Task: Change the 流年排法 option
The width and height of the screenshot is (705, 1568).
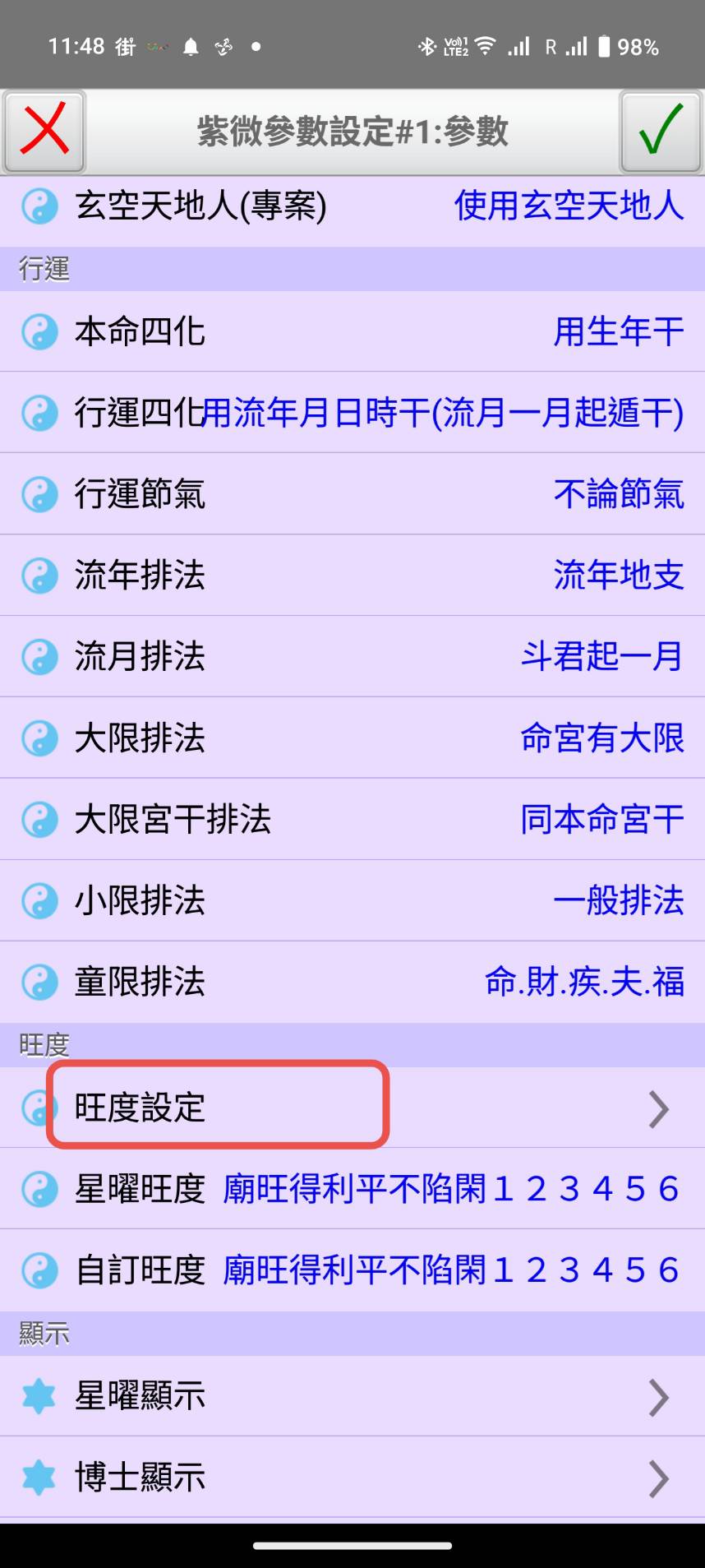Action: coord(352,575)
